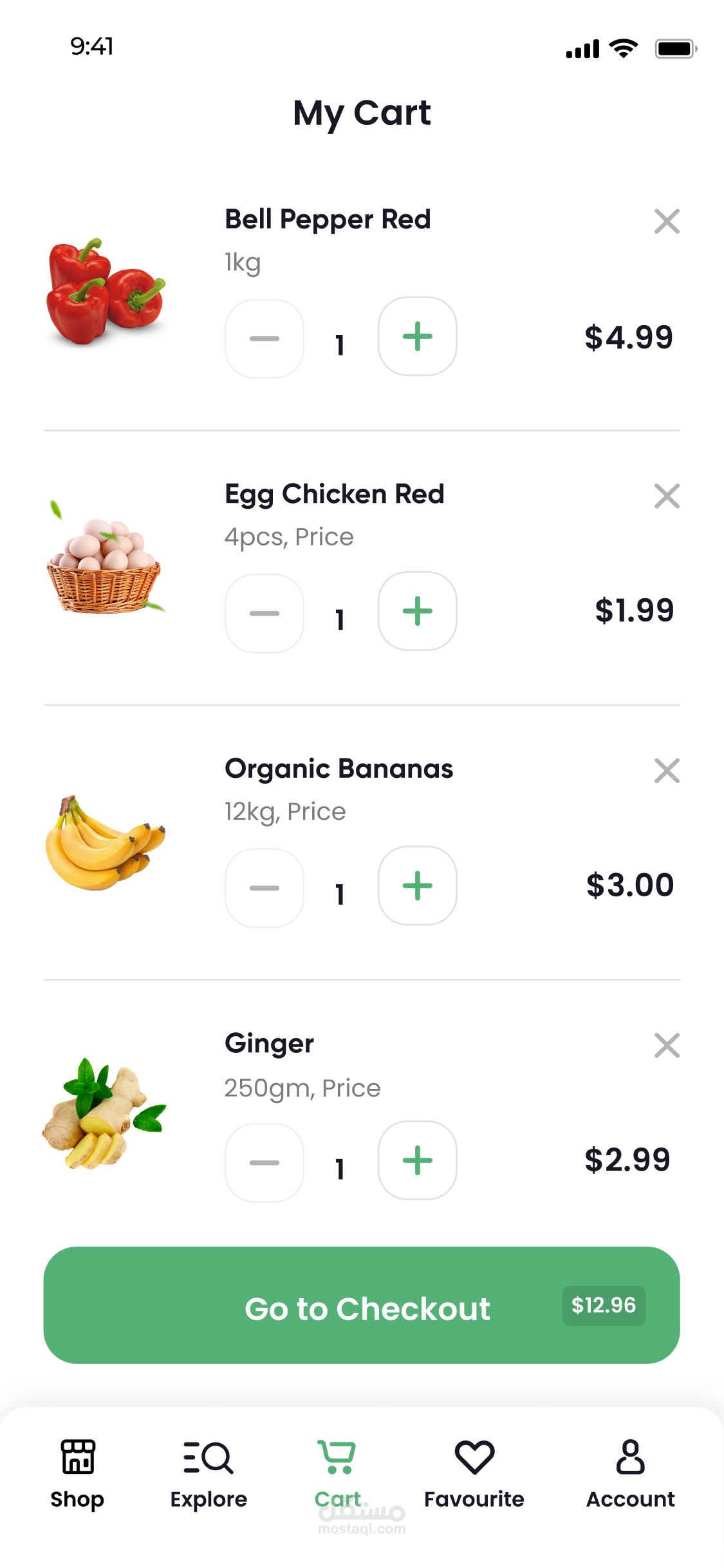
Task: Decrease Ginger quantity
Action: pos(265,1163)
